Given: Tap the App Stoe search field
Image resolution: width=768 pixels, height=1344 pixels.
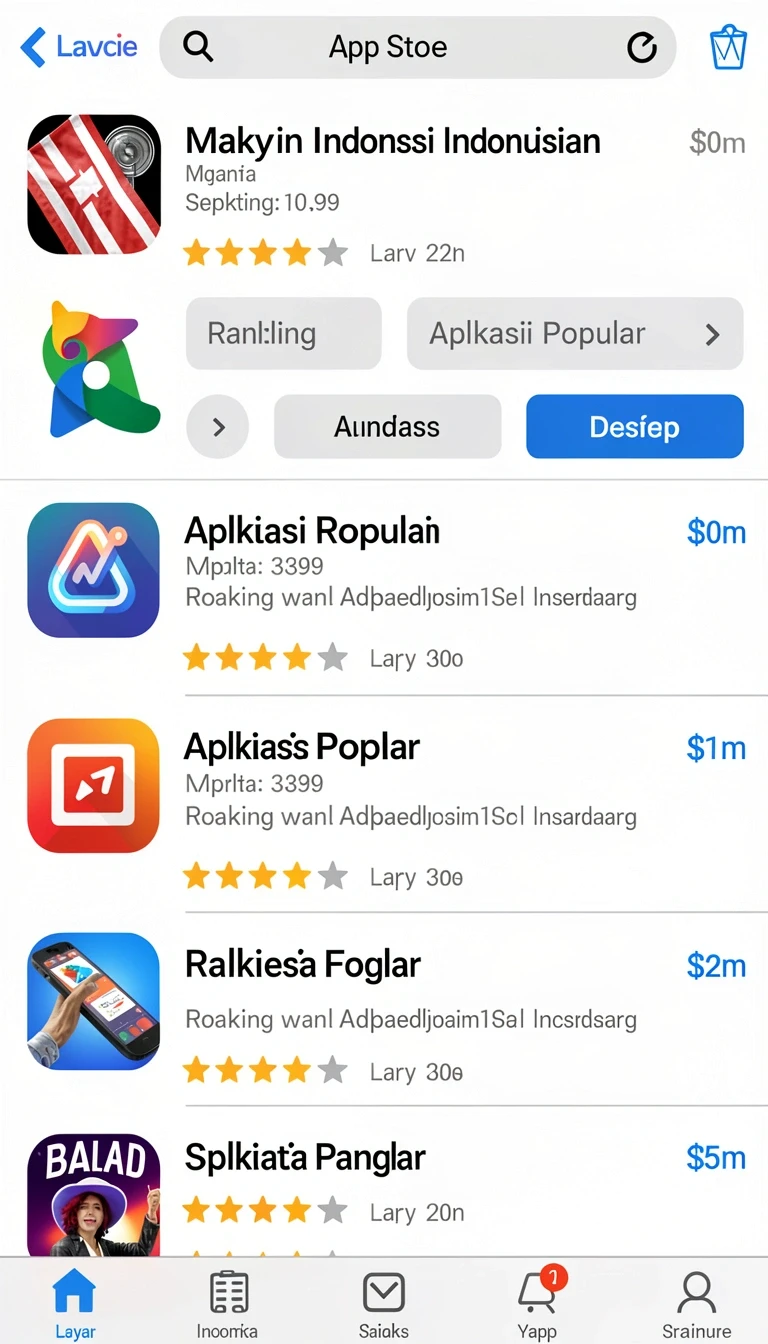Looking at the screenshot, I should [418, 47].
